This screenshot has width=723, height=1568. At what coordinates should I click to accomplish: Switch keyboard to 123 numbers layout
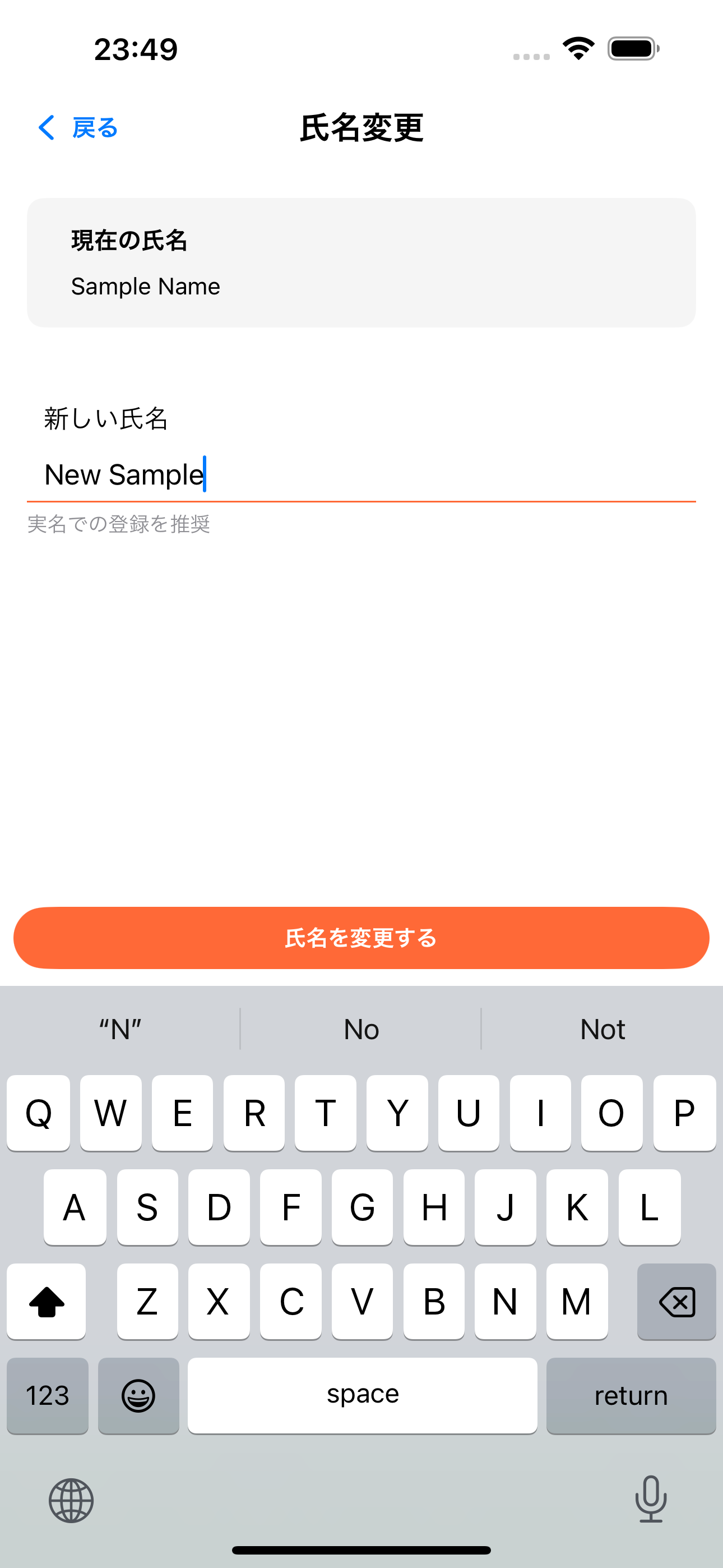click(48, 1395)
